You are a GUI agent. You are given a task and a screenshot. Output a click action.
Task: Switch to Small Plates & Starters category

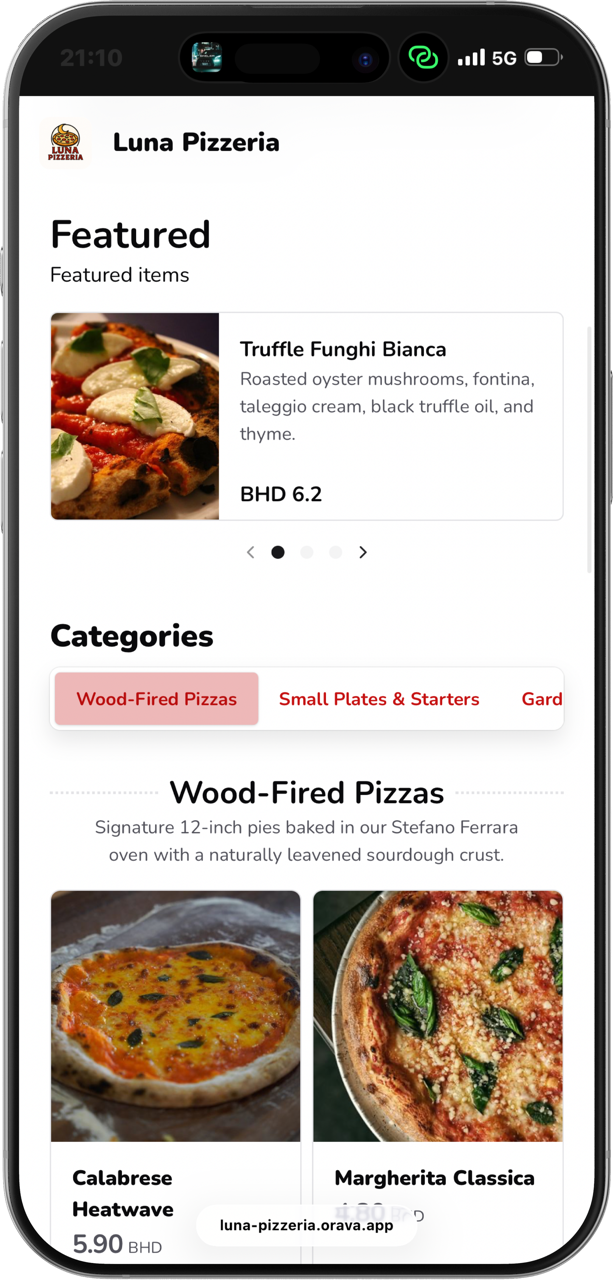point(379,699)
